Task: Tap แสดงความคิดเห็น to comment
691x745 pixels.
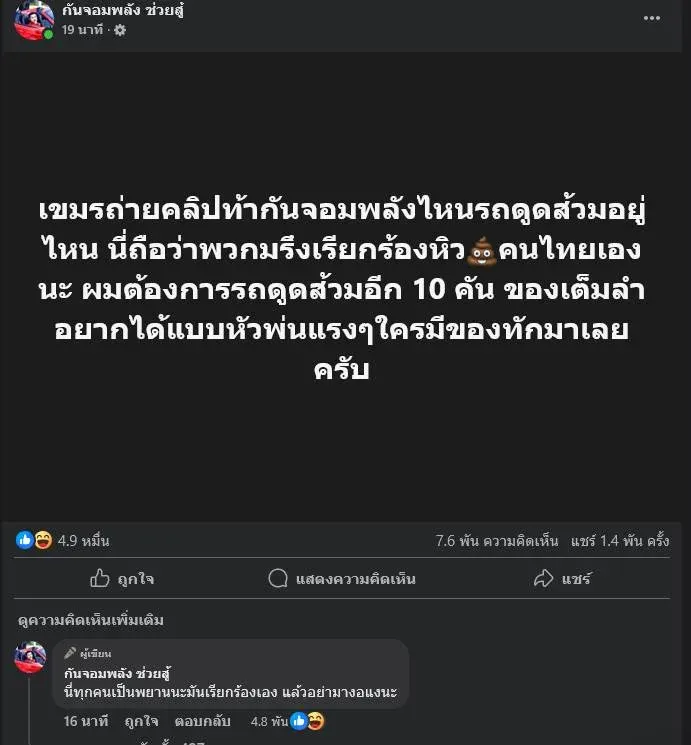Action: (342, 578)
